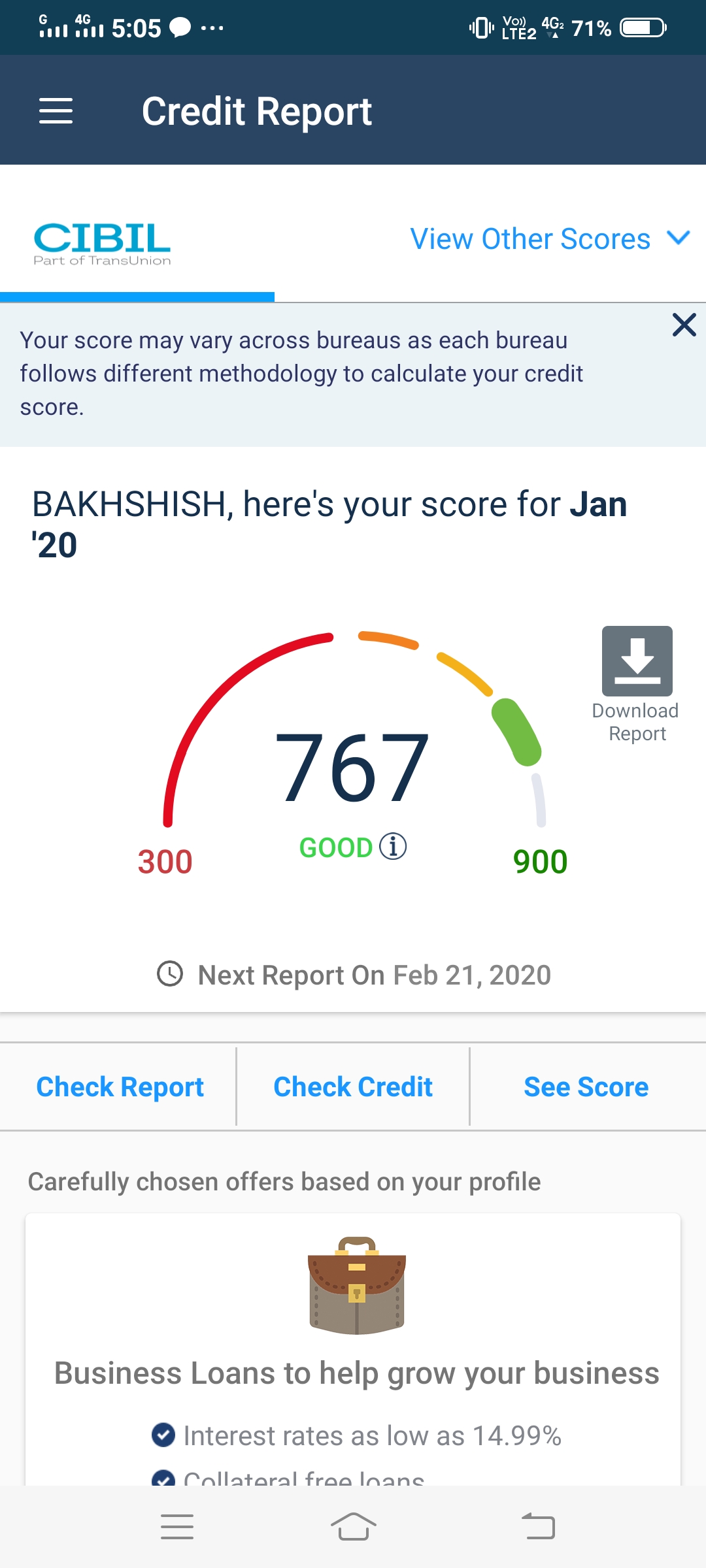Open the hamburger drawer menu

56,110
